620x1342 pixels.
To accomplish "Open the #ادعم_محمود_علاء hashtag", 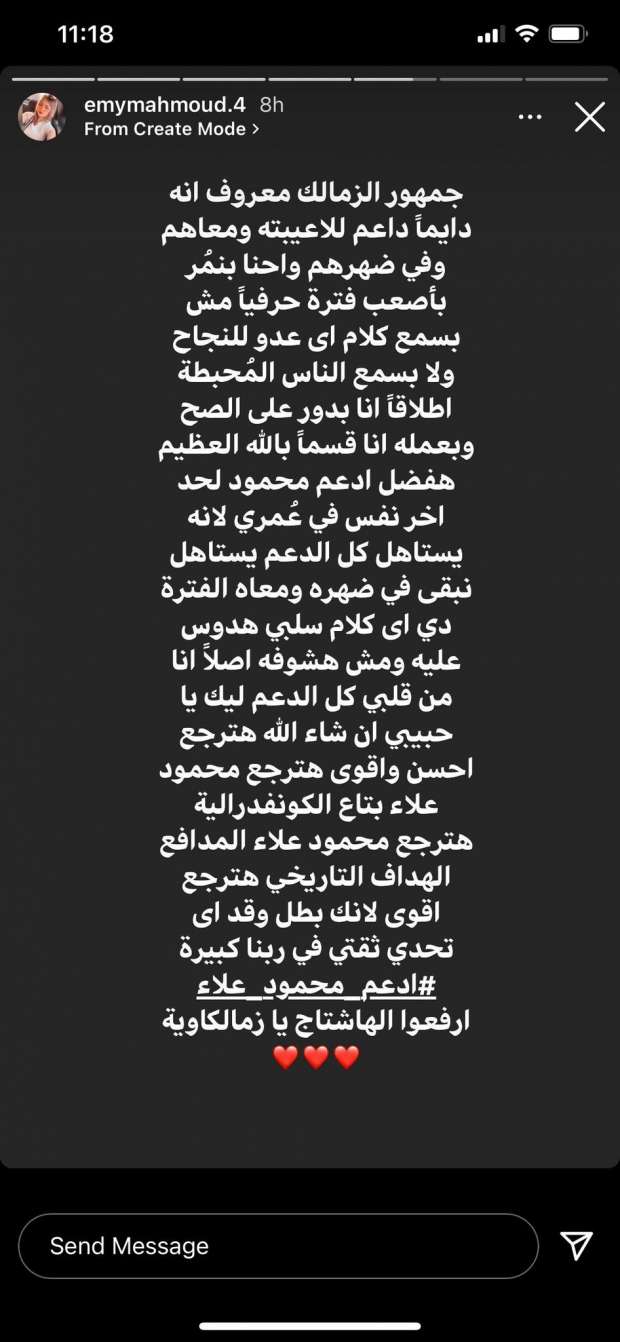I will coord(318,984).
